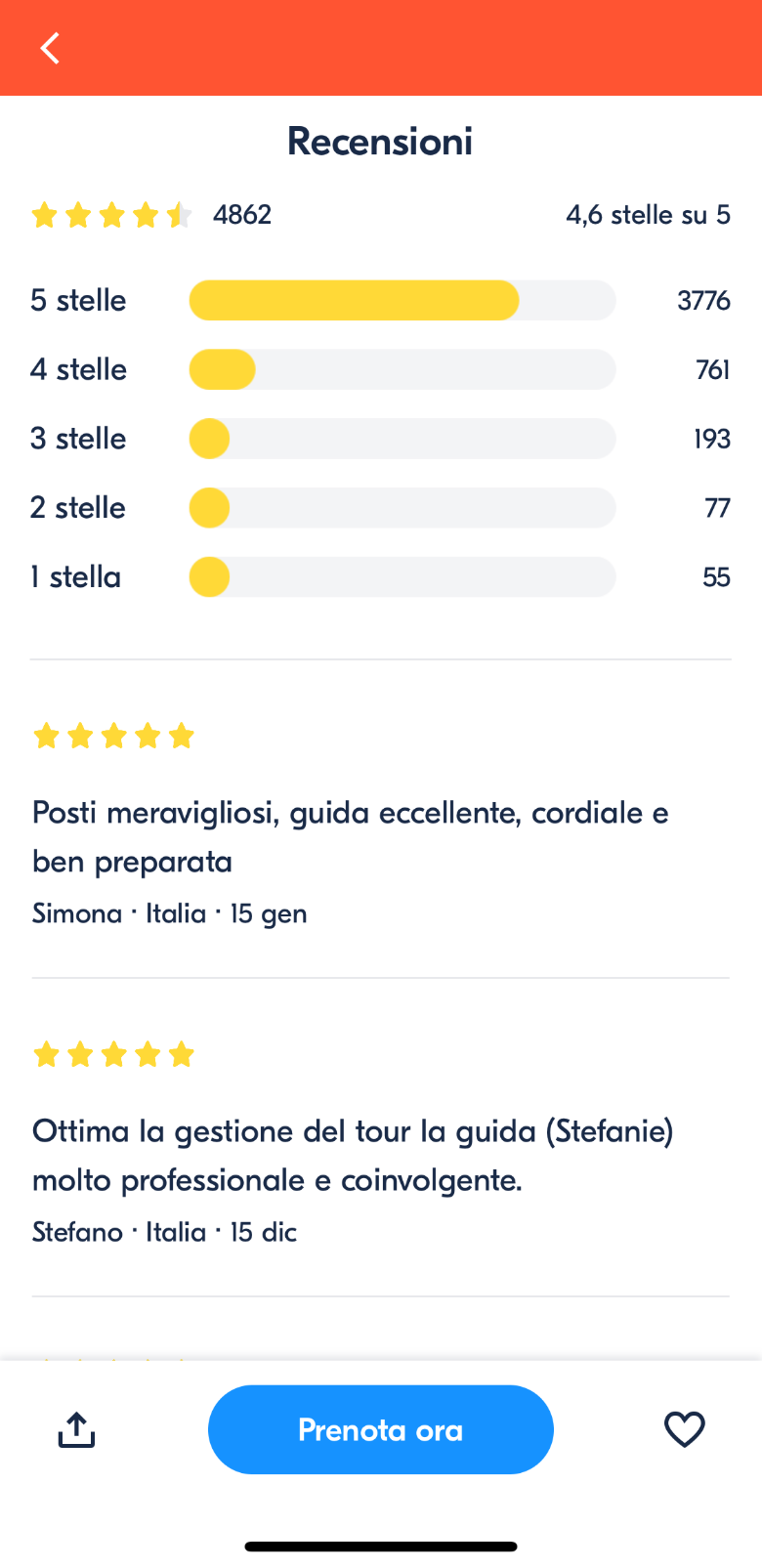This screenshot has height=1568, width=762.
Task: Tap the third star of Stefano's five-star rating
Action: [113, 1054]
